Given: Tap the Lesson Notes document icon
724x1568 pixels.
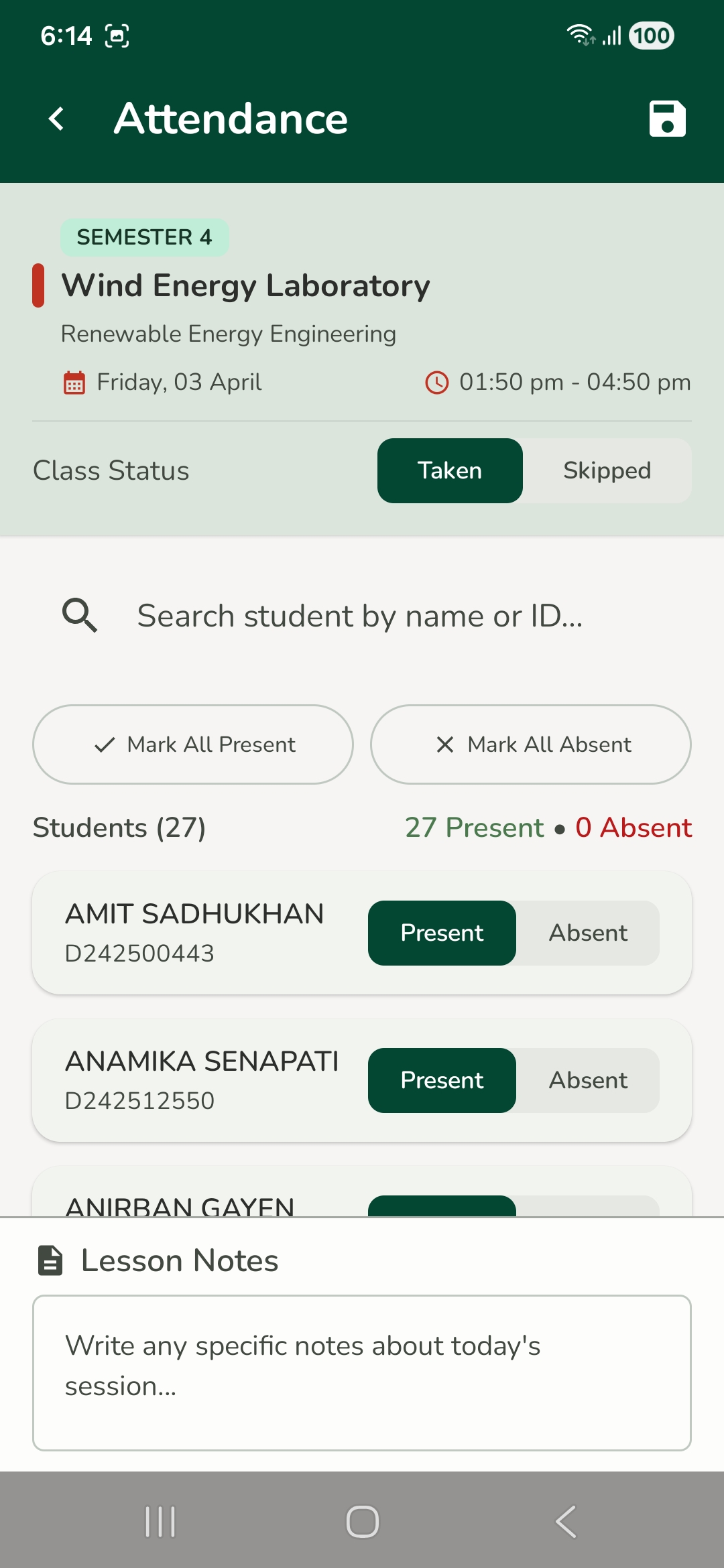Looking at the screenshot, I should (x=50, y=1260).
